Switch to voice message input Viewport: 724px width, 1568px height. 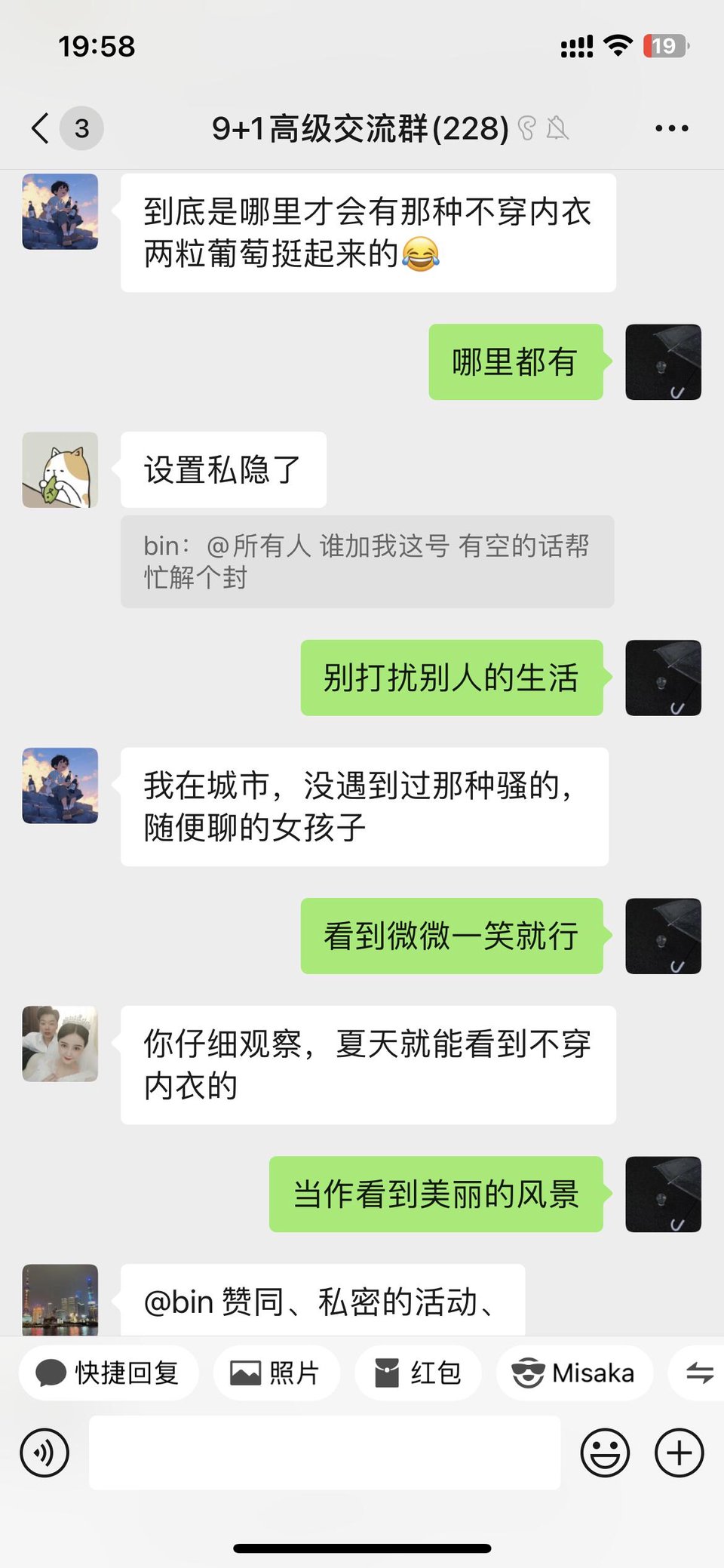(44, 1453)
